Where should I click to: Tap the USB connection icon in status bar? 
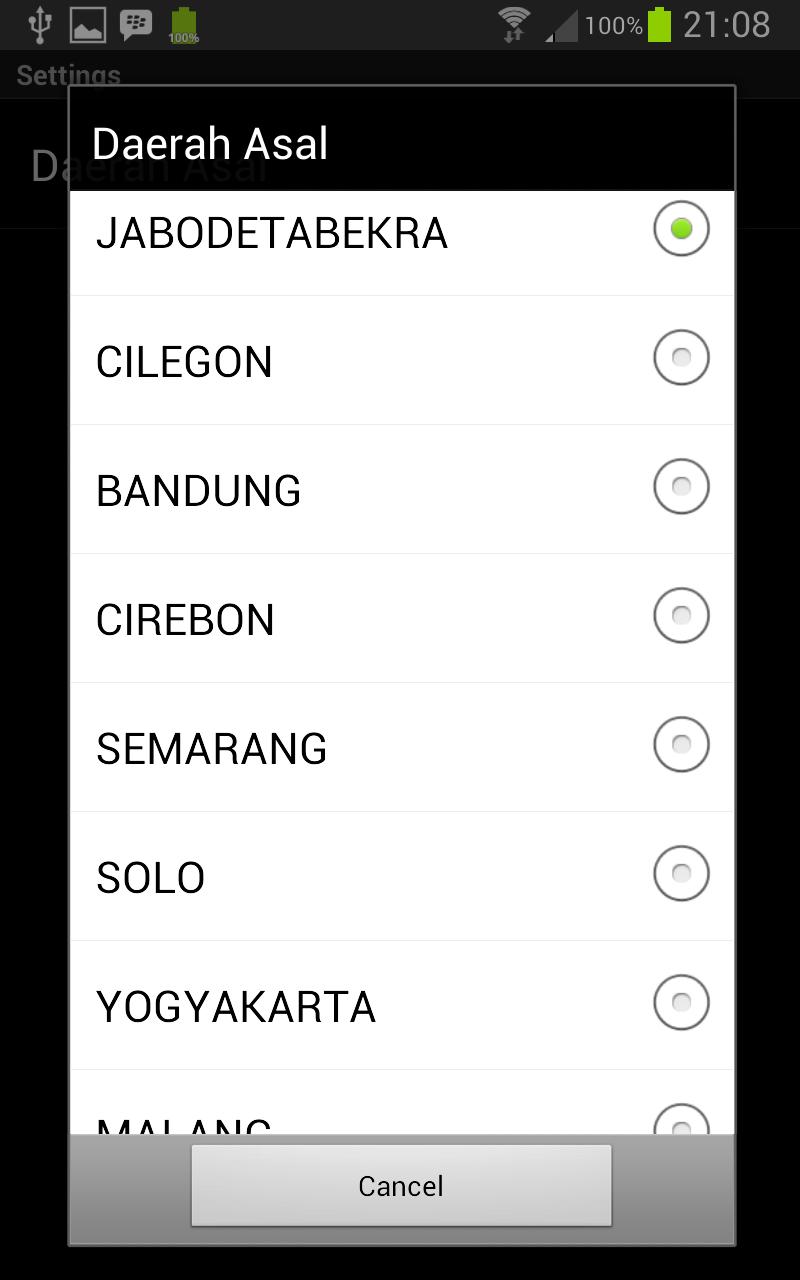coord(40,24)
